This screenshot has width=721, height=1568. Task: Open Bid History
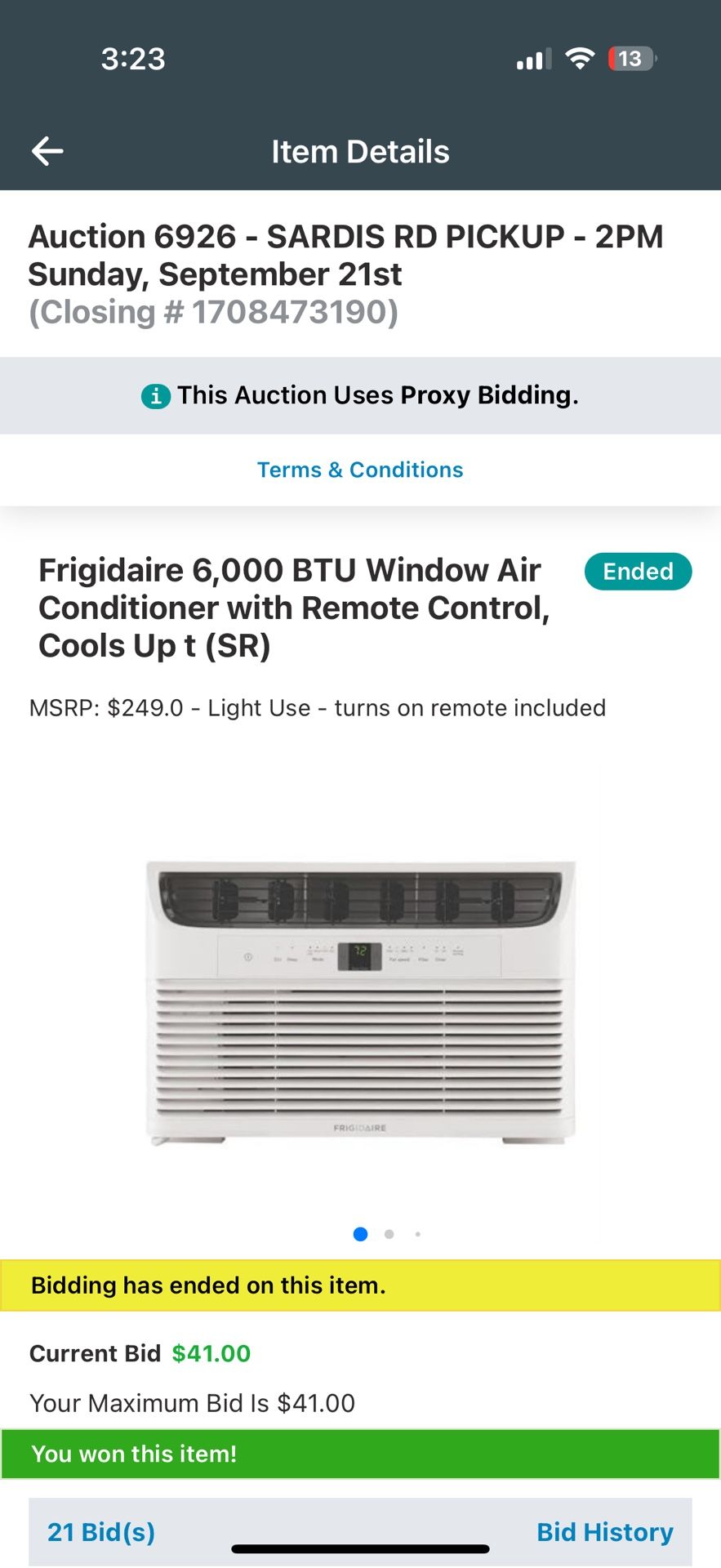click(605, 1532)
